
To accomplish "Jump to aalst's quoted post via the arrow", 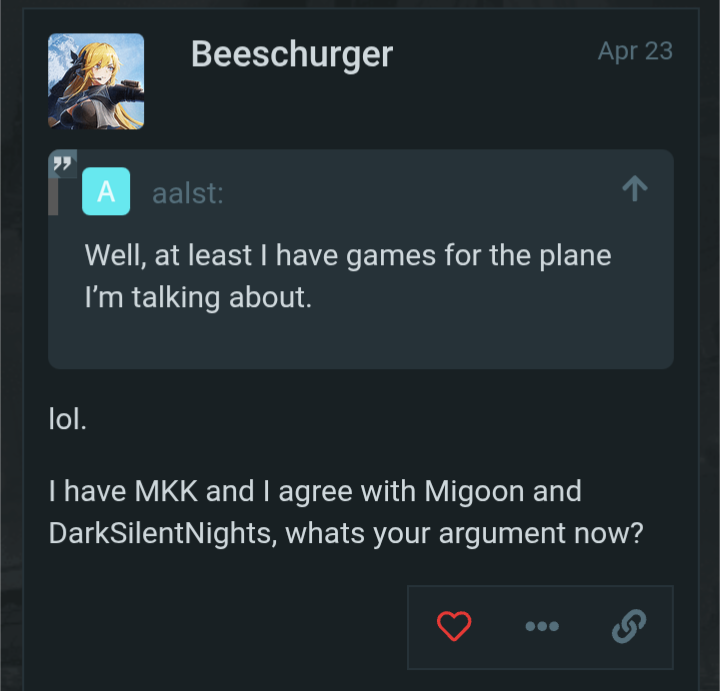I will (x=635, y=189).
